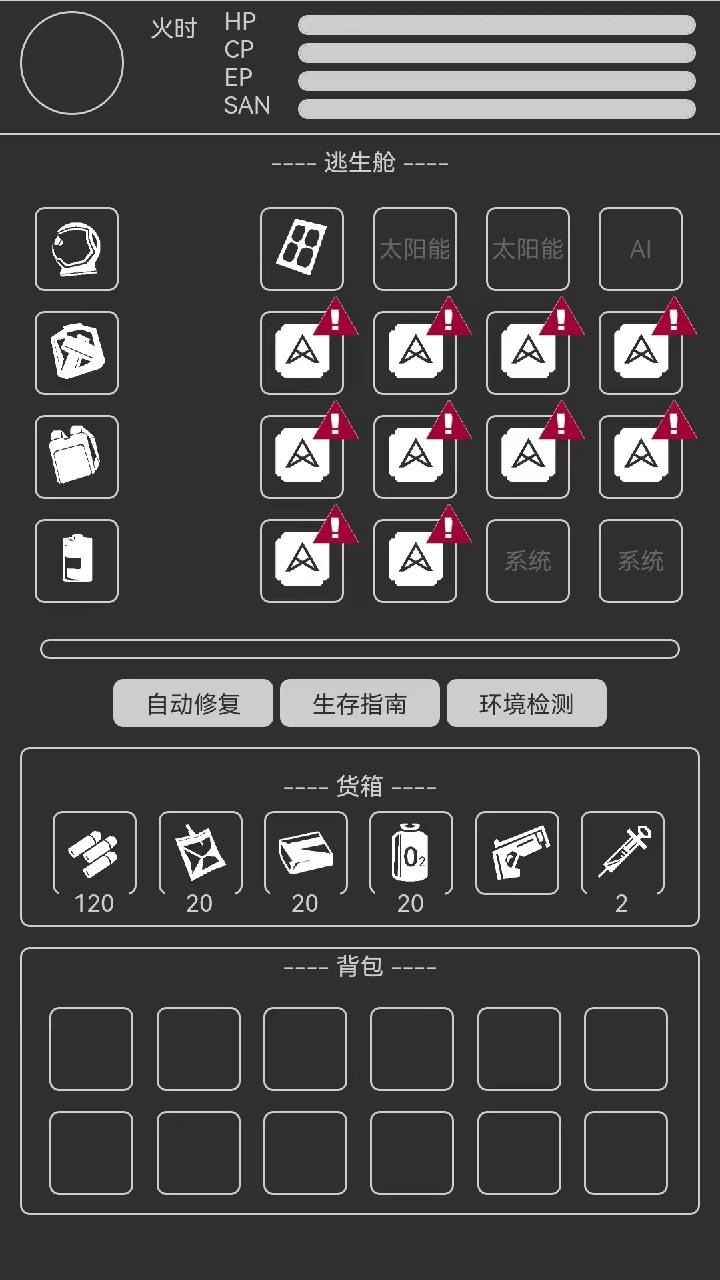
Task: Select the food pack item showing 20
Action: pyautogui.click(x=199, y=855)
